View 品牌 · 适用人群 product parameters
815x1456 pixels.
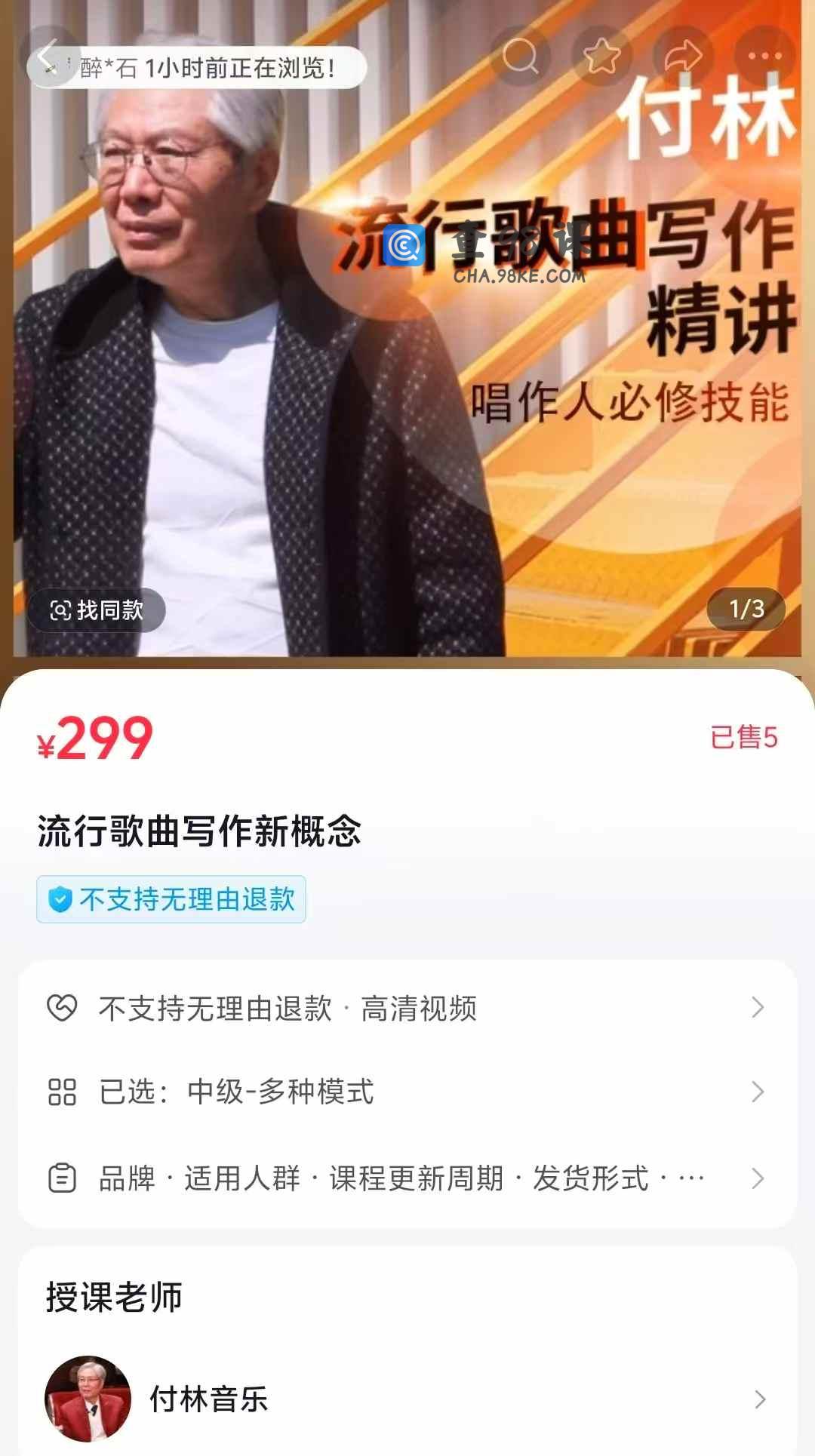point(407,1178)
